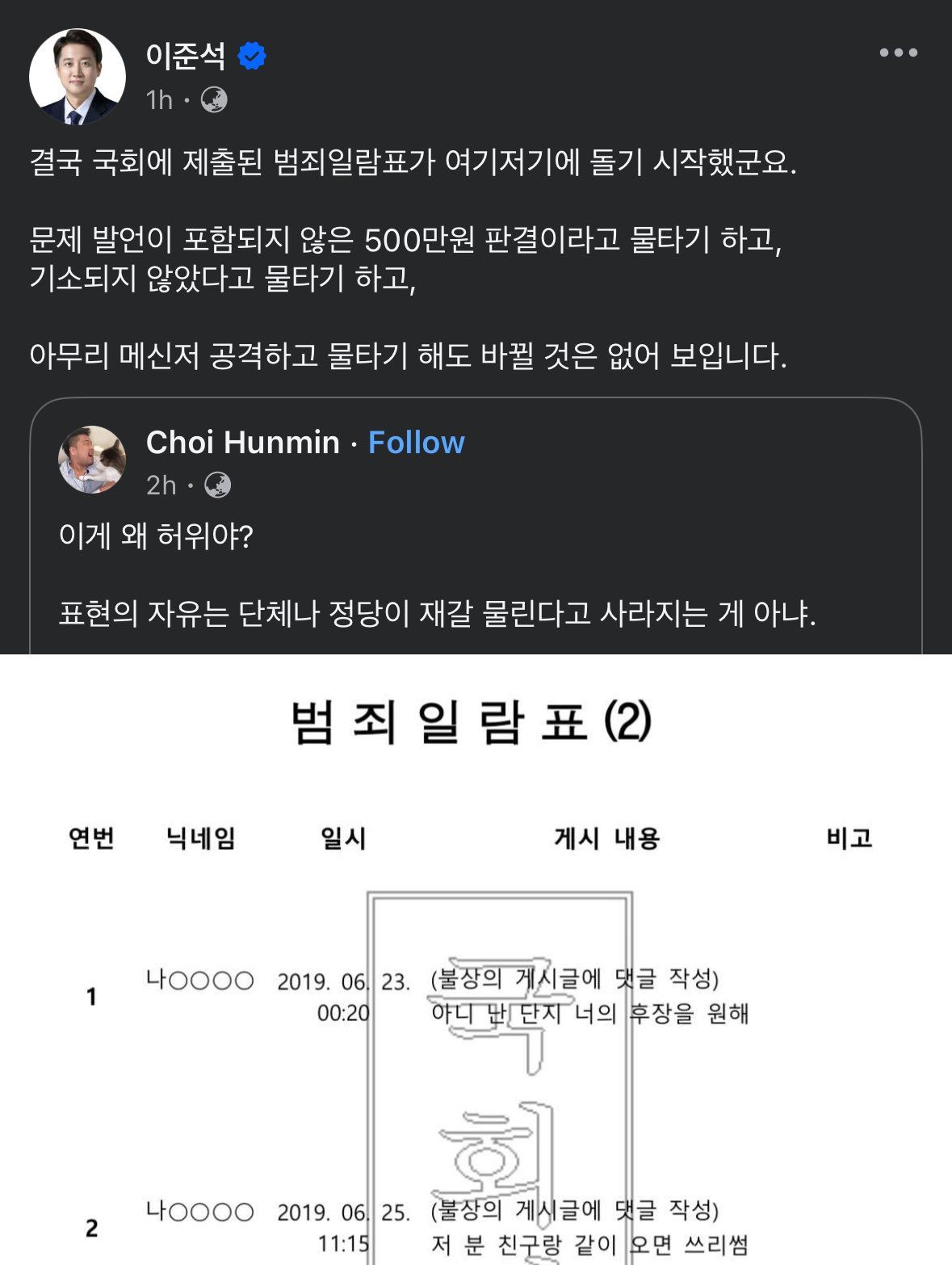Viewport: 952px width, 1265px height.
Task: Open 이준석's profile picture
Action: click(78, 77)
